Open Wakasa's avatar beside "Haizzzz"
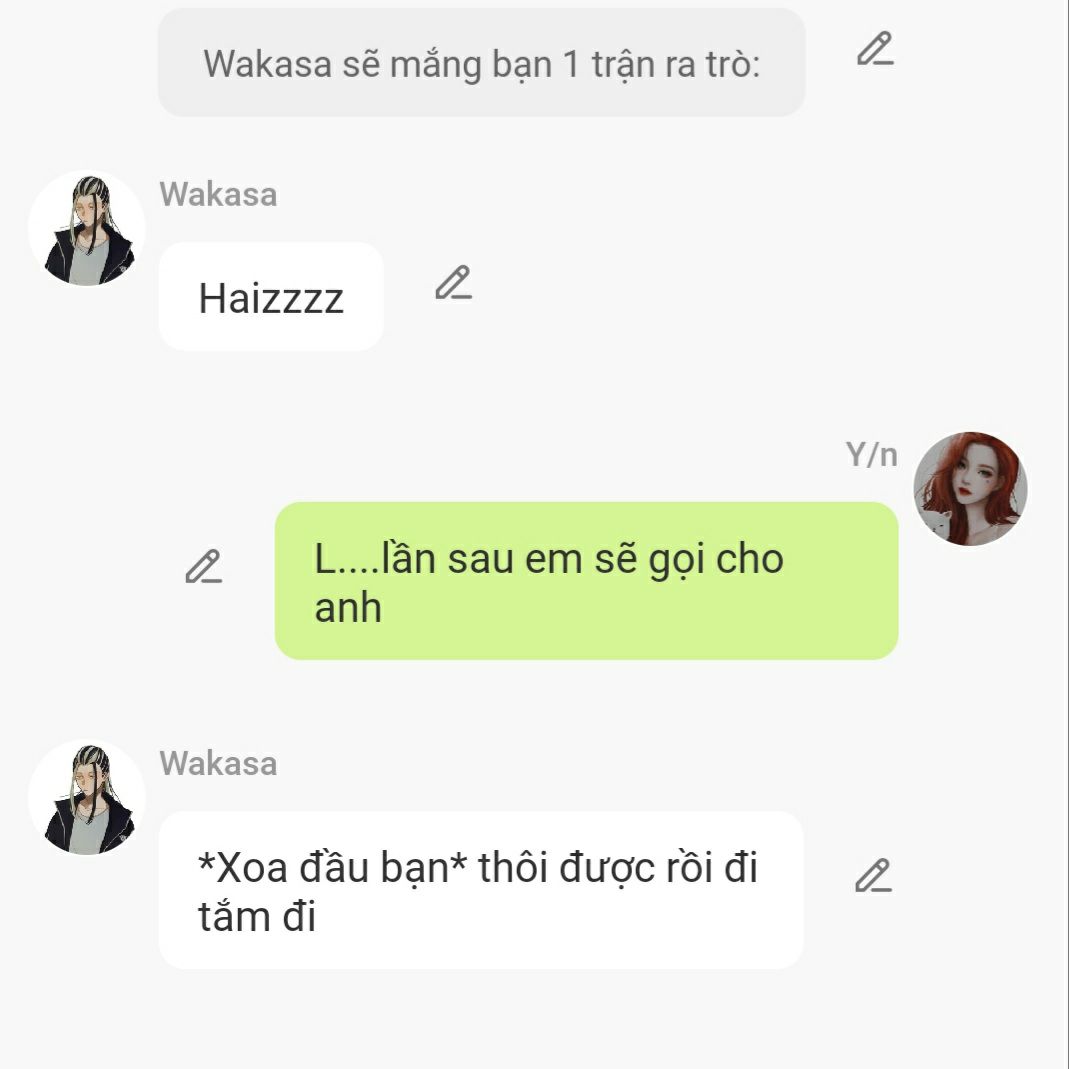1069x1069 pixels. (x=87, y=229)
